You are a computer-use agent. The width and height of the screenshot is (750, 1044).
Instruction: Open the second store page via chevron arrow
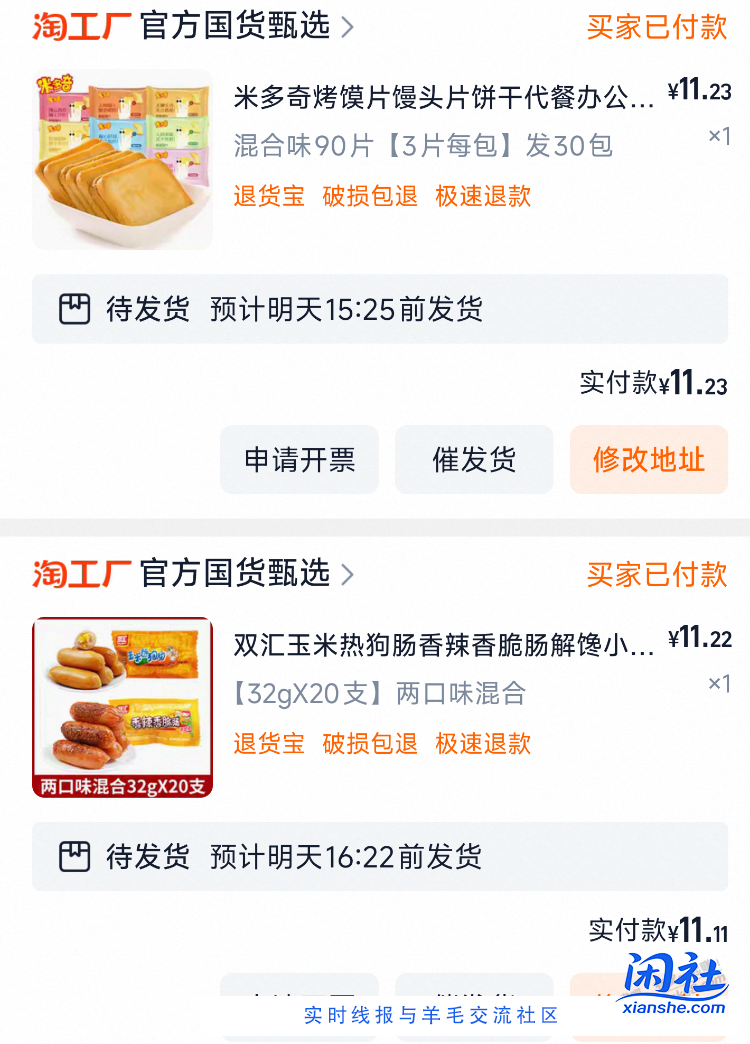tap(348, 575)
